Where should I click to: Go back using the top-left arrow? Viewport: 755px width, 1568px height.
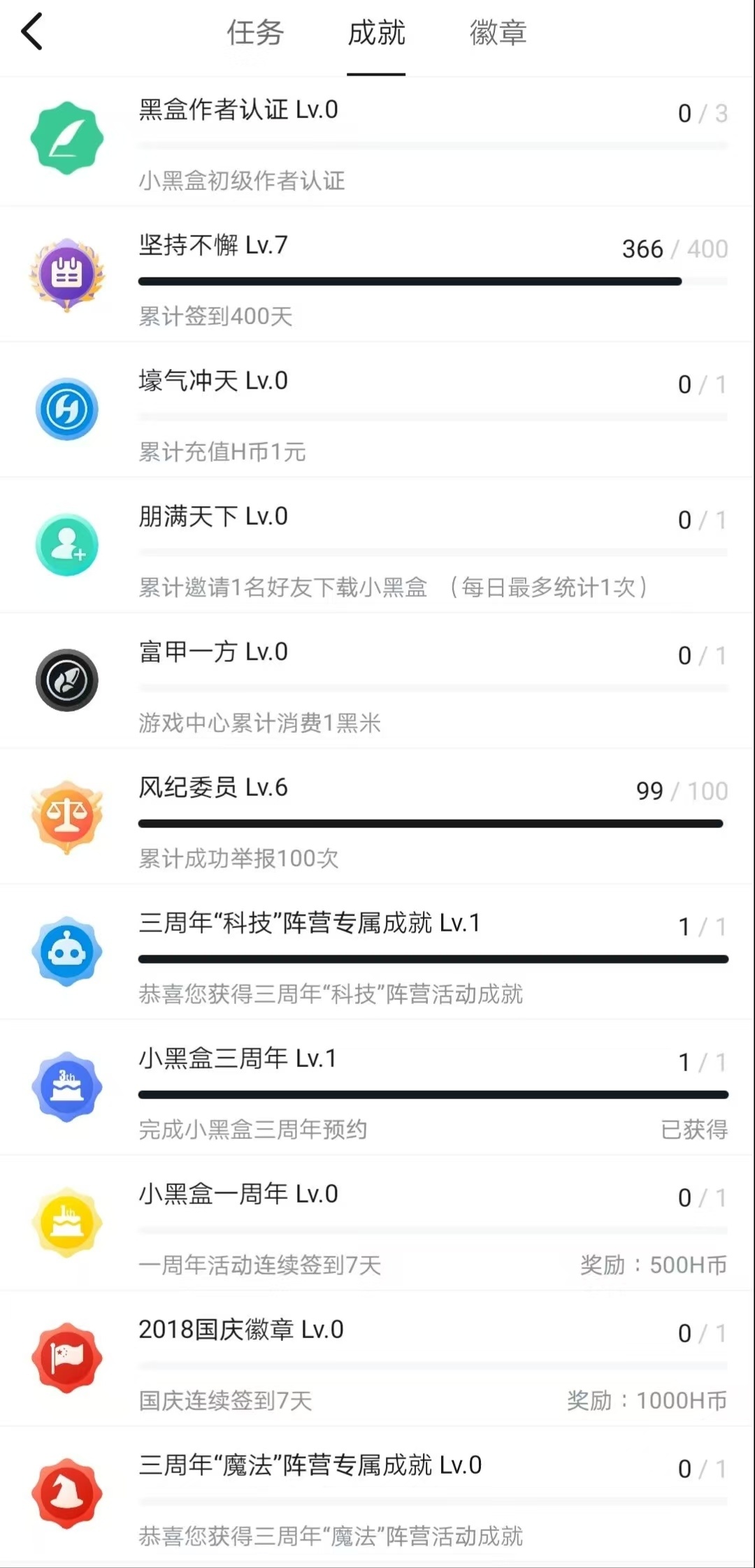click(x=32, y=32)
